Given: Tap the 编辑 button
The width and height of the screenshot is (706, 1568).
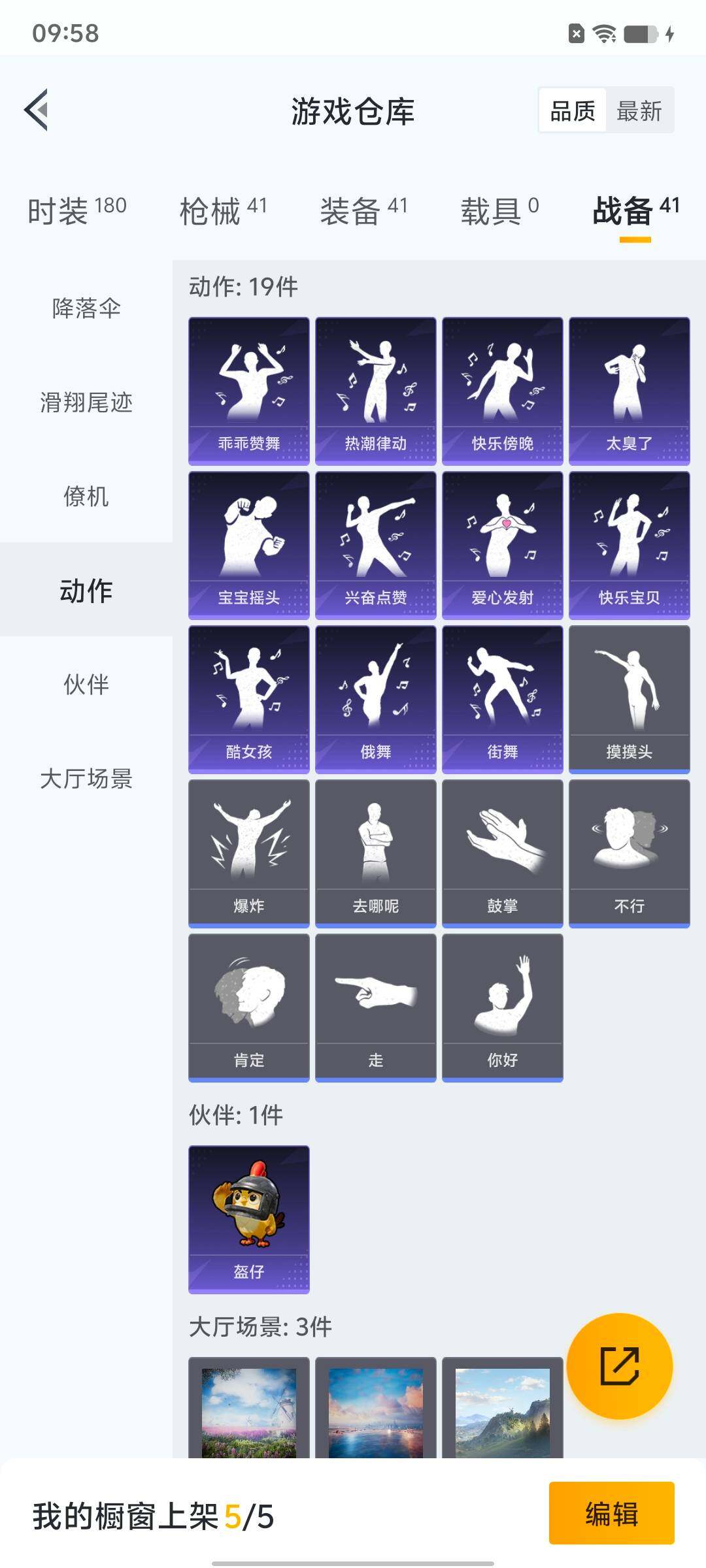Looking at the screenshot, I should [x=611, y=1513].
